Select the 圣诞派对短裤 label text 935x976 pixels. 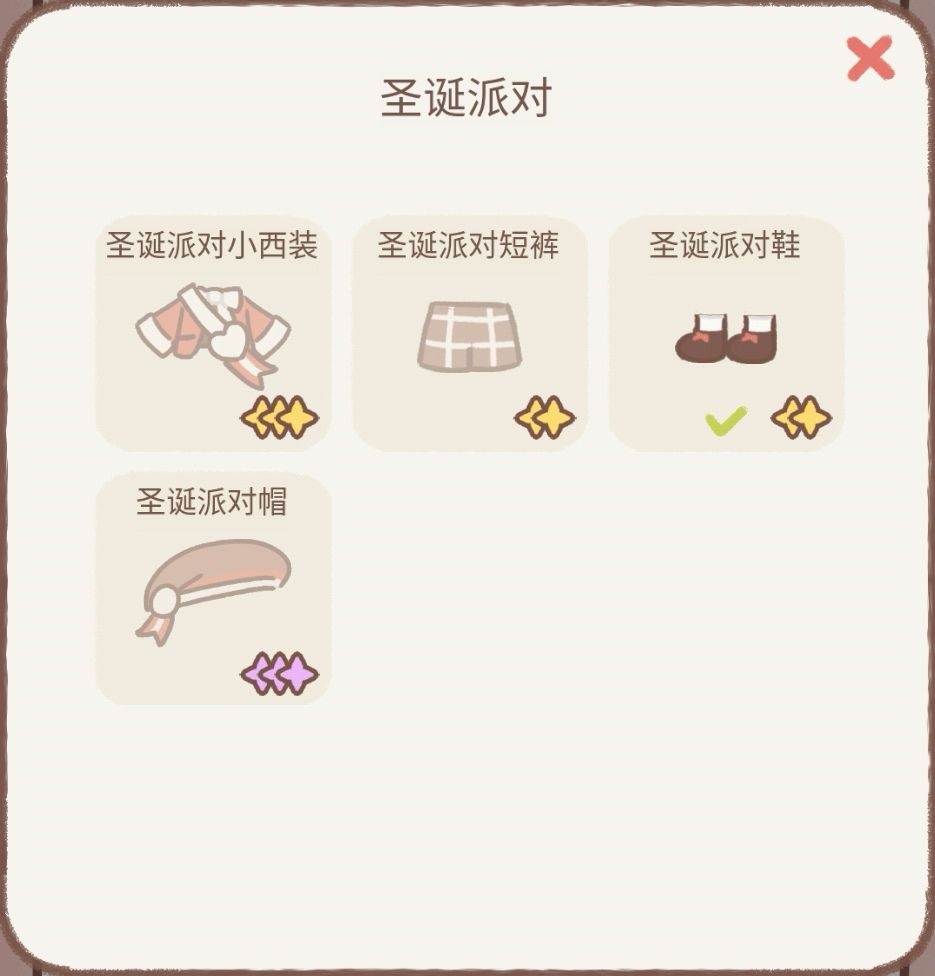469,244
